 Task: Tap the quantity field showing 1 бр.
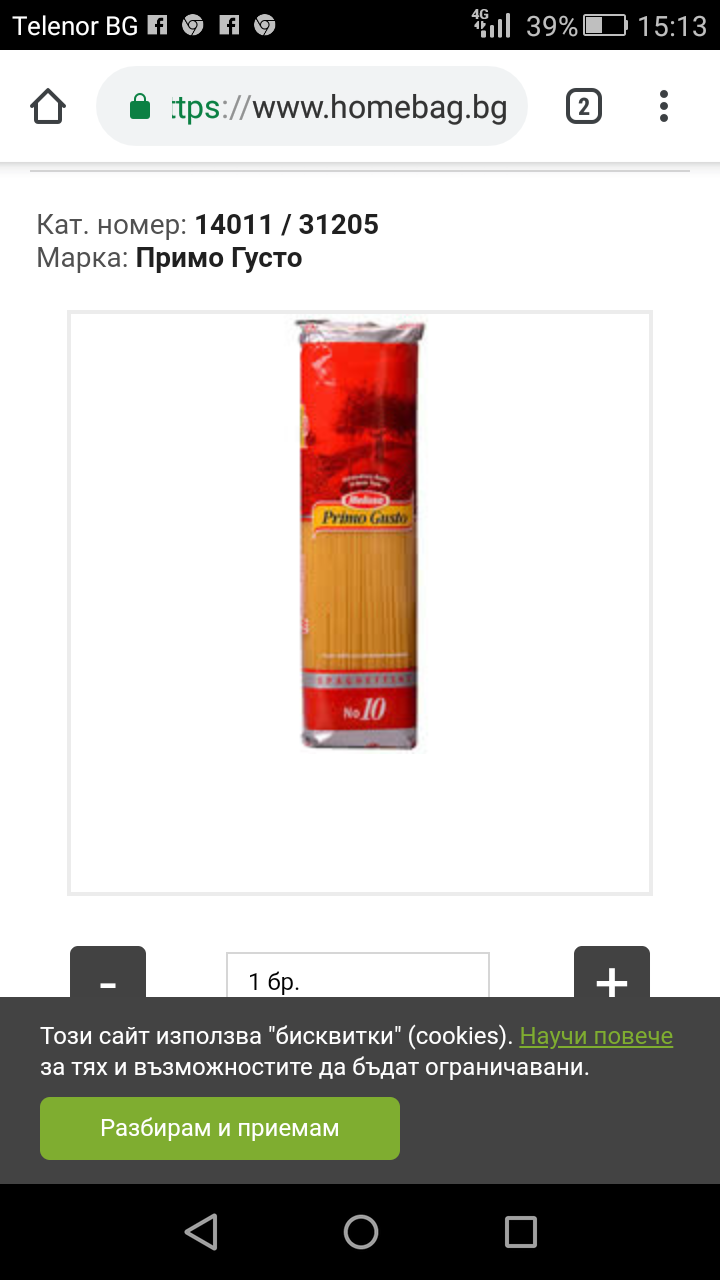point(357,977)
